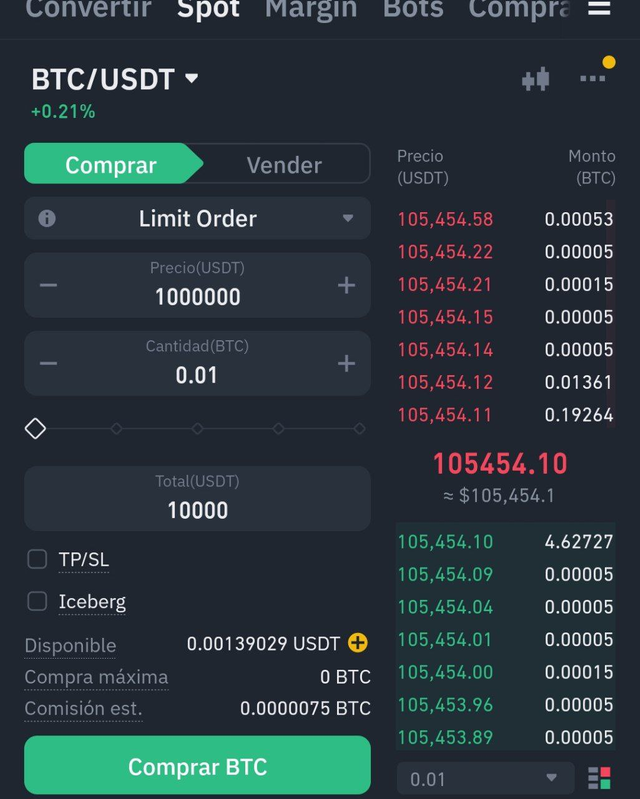Screen dimensions: 640x799
Task: Switch to the Bots tab
Action: point(413,10)
